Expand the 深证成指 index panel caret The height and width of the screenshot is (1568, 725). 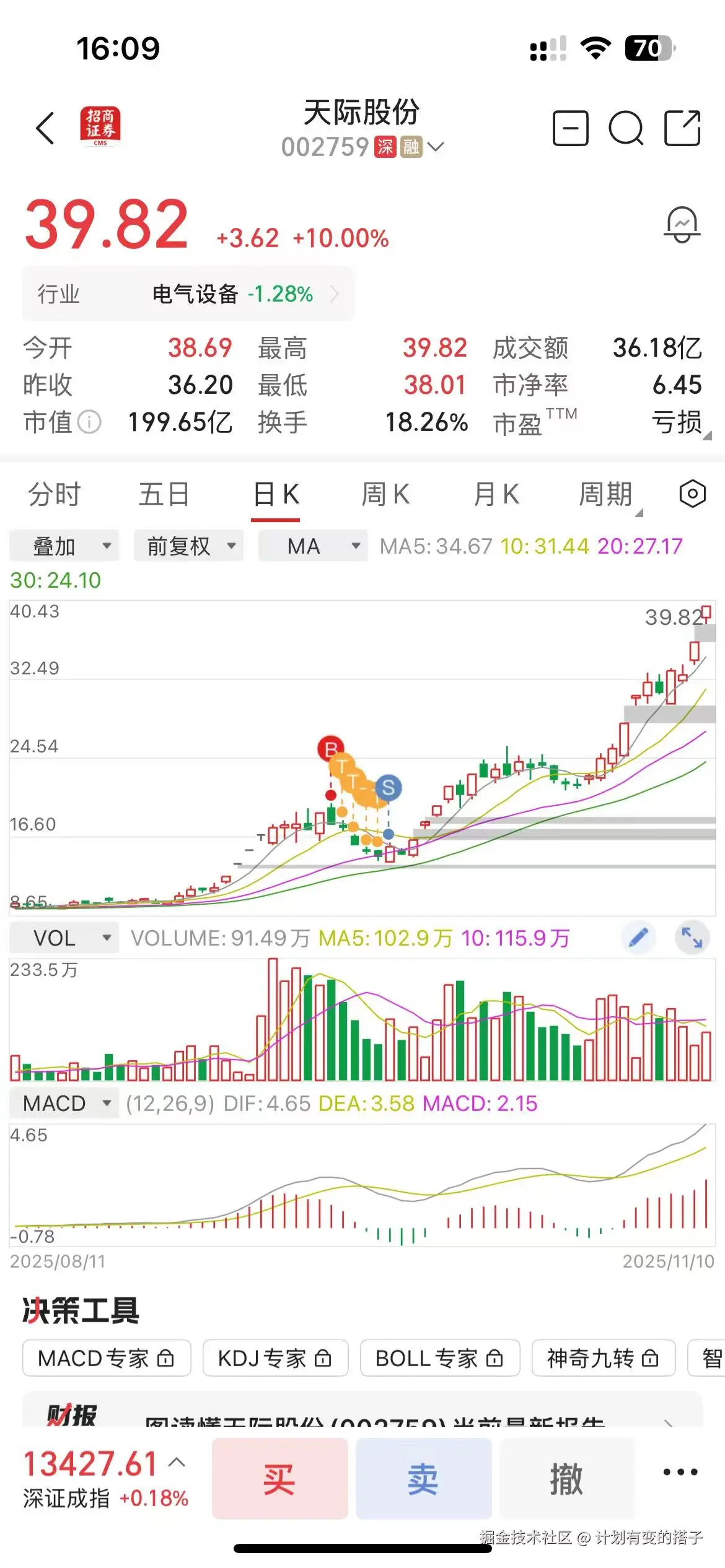175,1465
